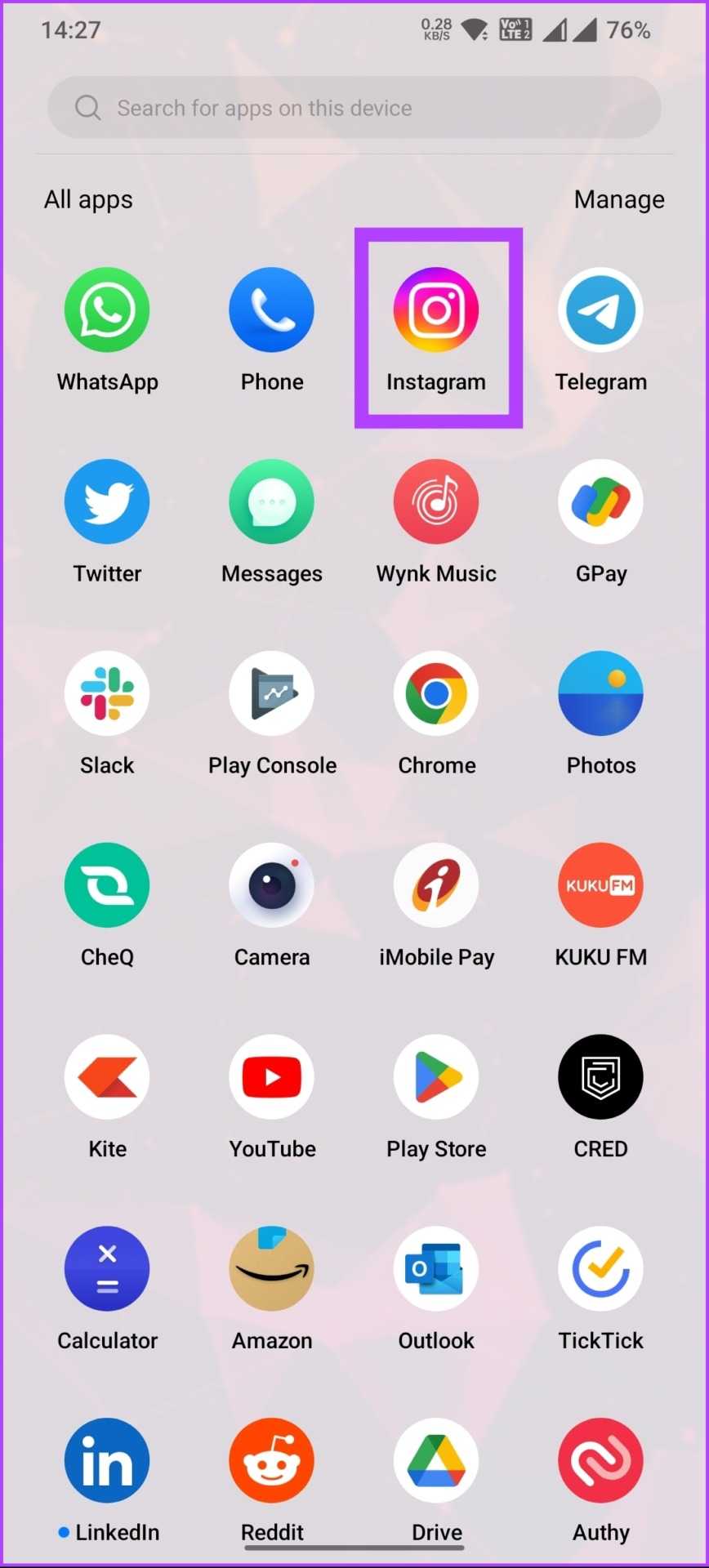
Task: Open WhatsApp
Action: [107, 311]
